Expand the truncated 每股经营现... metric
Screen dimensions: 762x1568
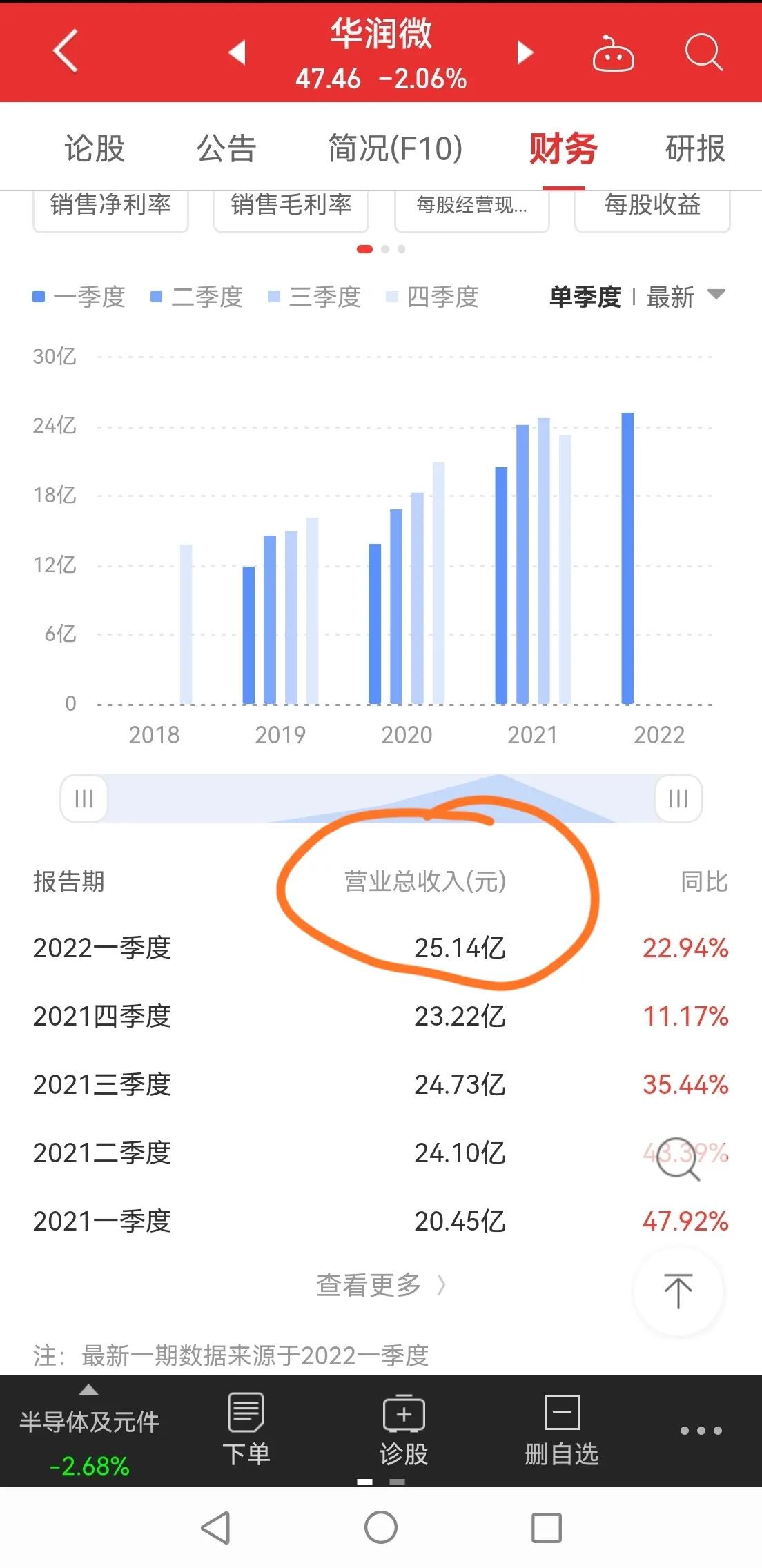tap(471, 205)
